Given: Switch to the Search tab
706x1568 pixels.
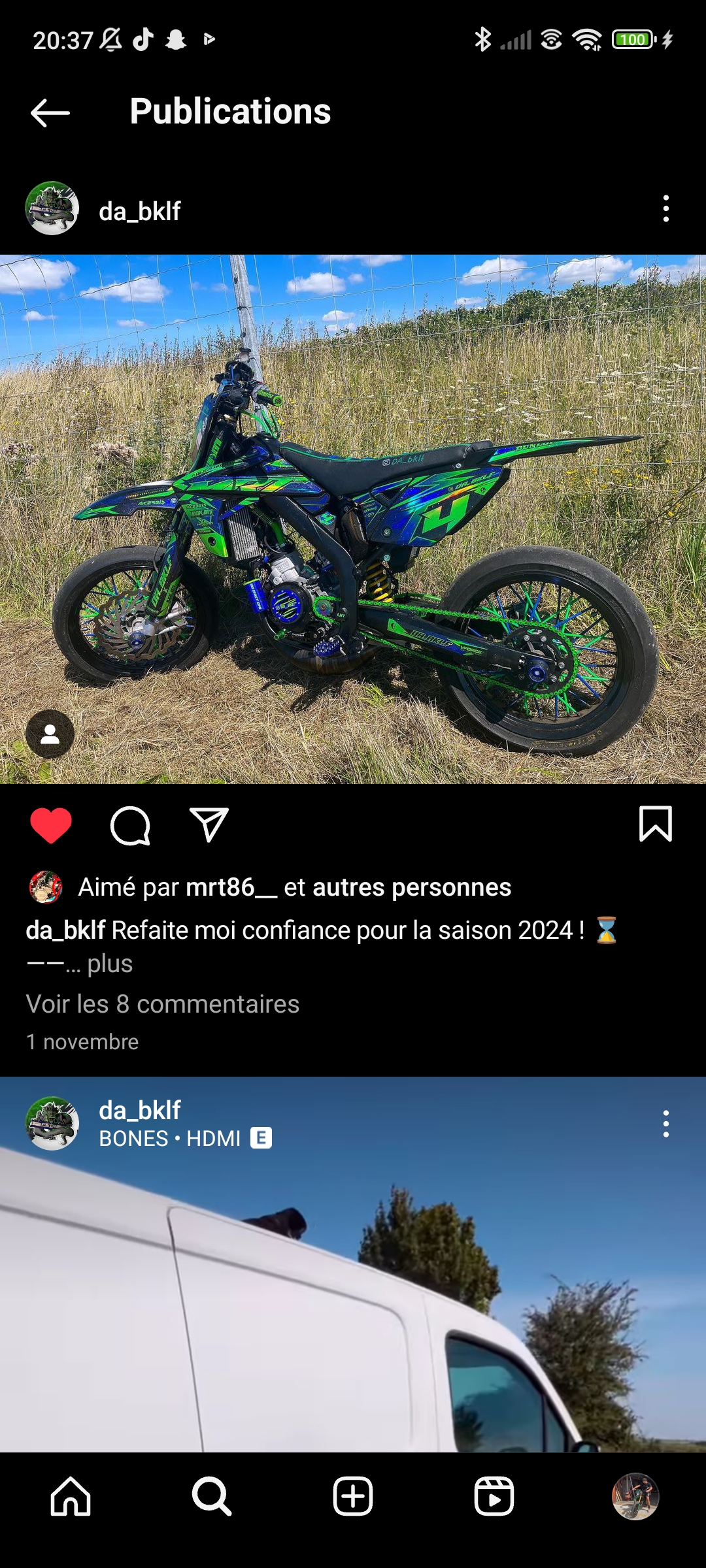Looking at the screenshot, I should [212, 1496].
